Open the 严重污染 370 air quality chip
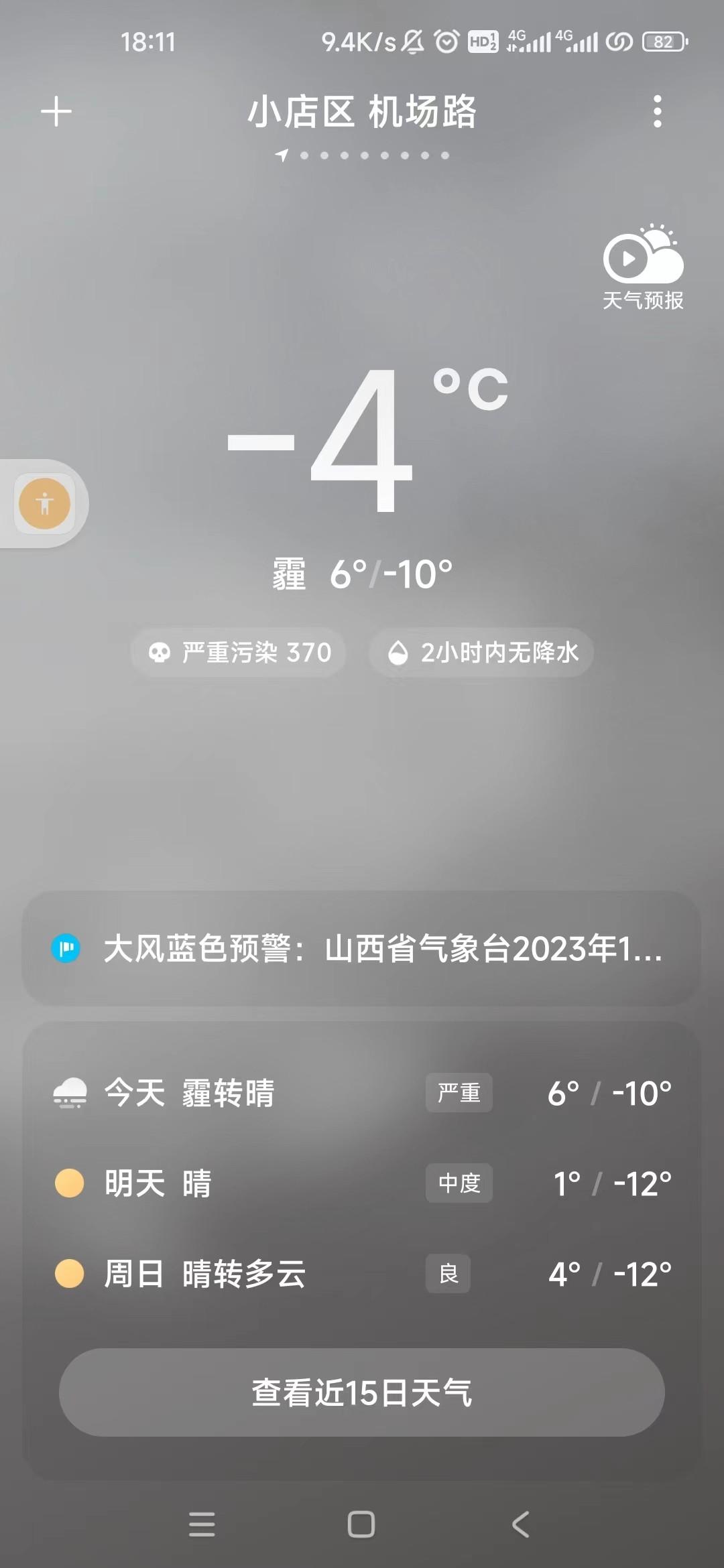 click(x=239, y=652)
